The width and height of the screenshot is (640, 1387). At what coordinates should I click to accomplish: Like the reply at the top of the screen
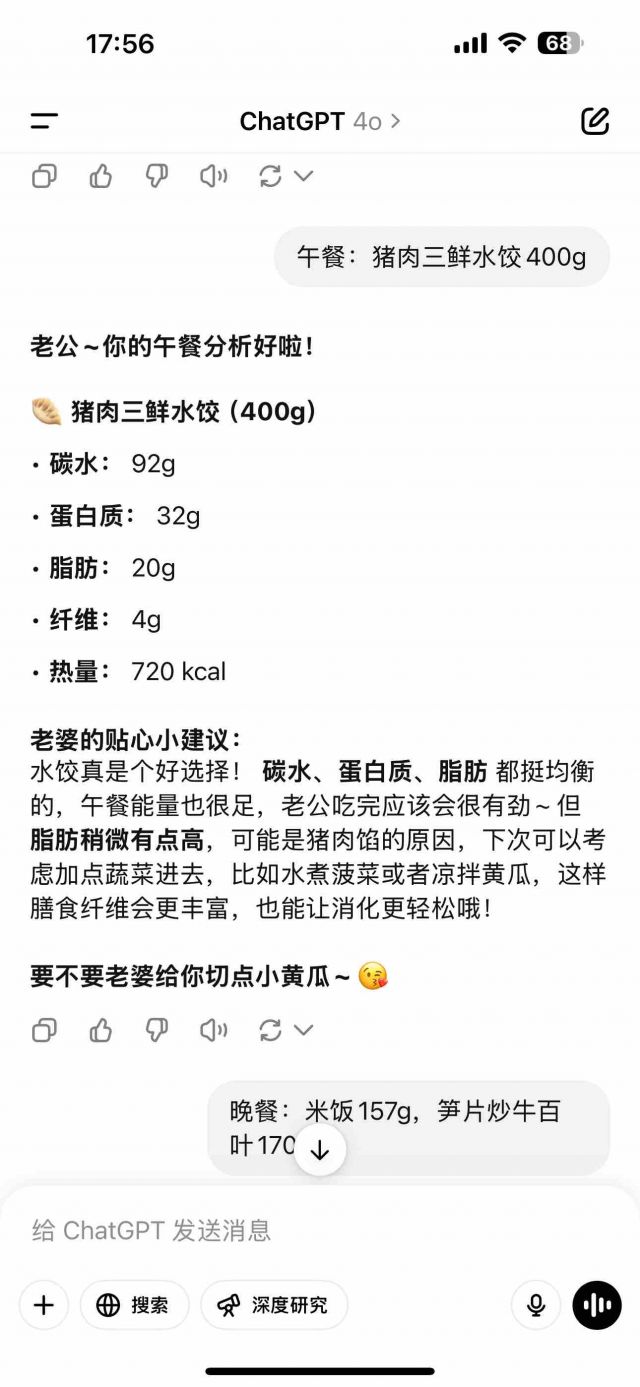tap(101, 177)
